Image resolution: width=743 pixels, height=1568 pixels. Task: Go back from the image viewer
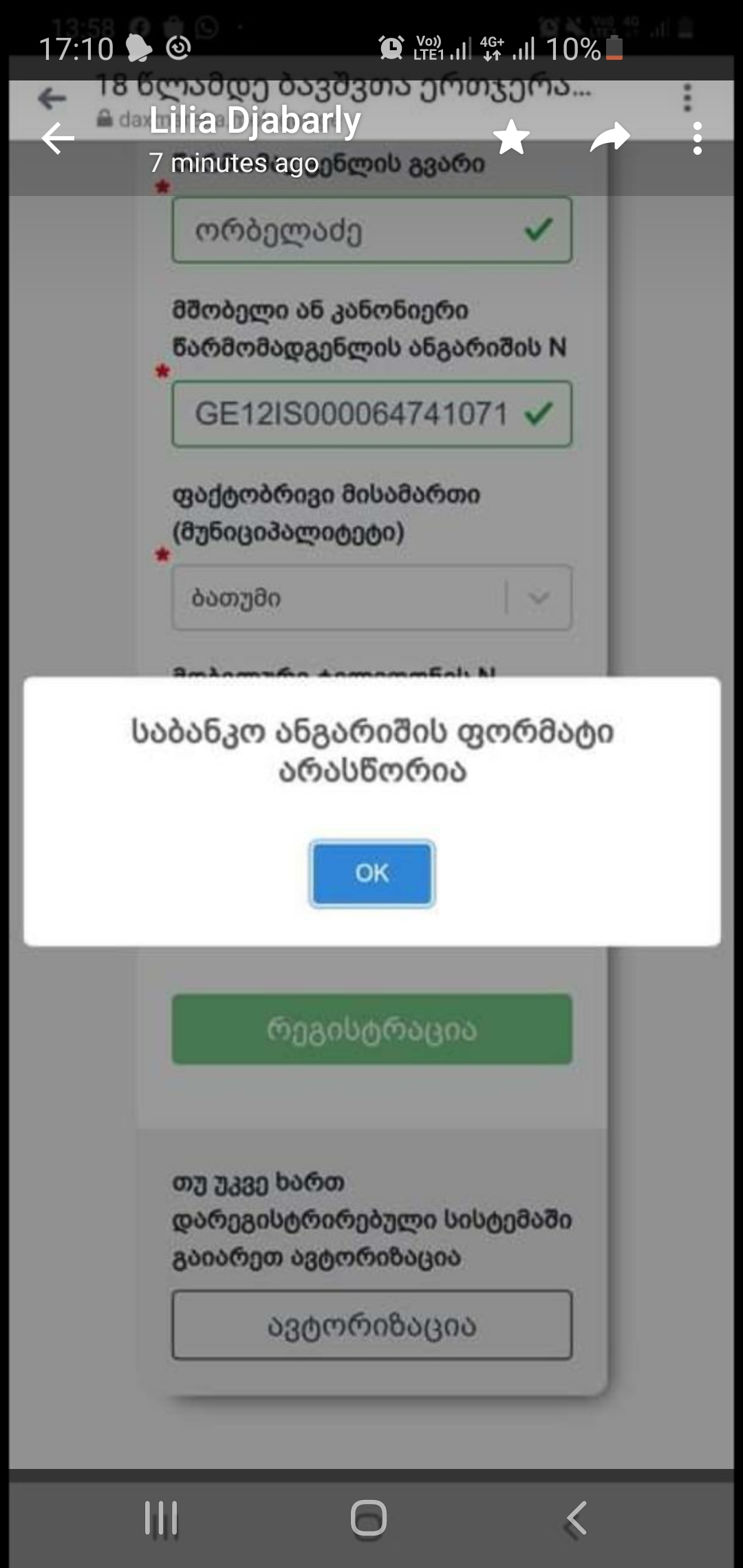[58, 139]
